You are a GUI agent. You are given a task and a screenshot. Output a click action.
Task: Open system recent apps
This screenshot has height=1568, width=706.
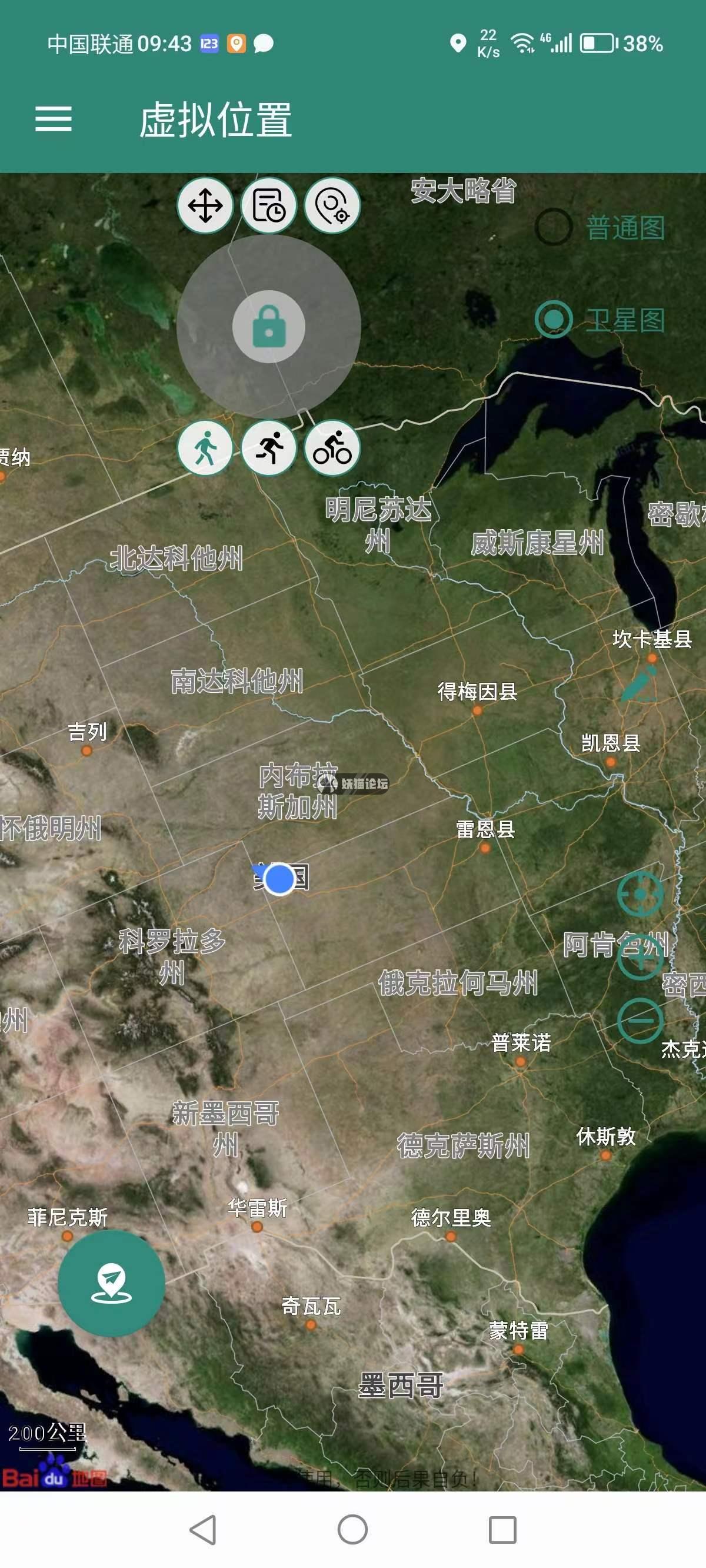tap(502, 1530)
